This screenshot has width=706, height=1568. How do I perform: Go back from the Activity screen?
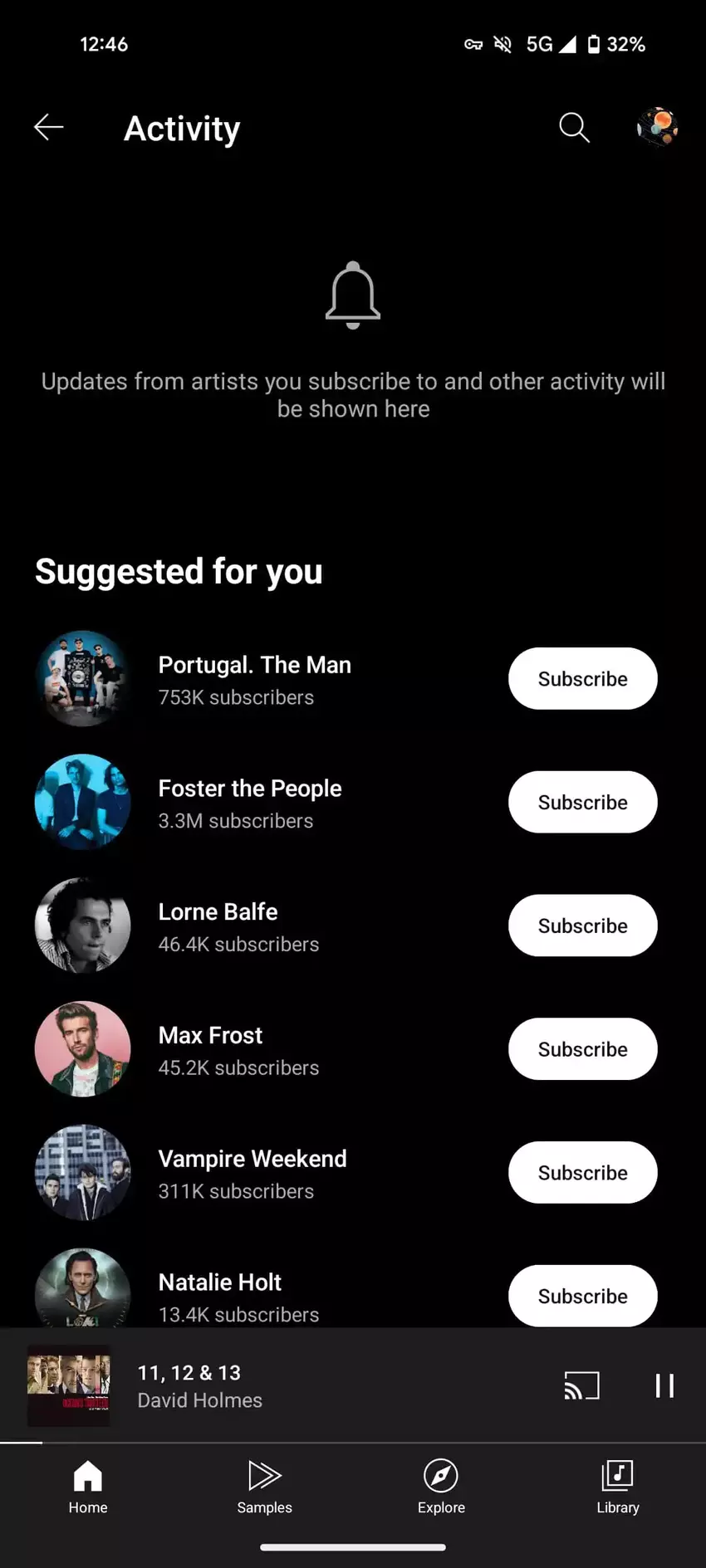tap(49, 127)
